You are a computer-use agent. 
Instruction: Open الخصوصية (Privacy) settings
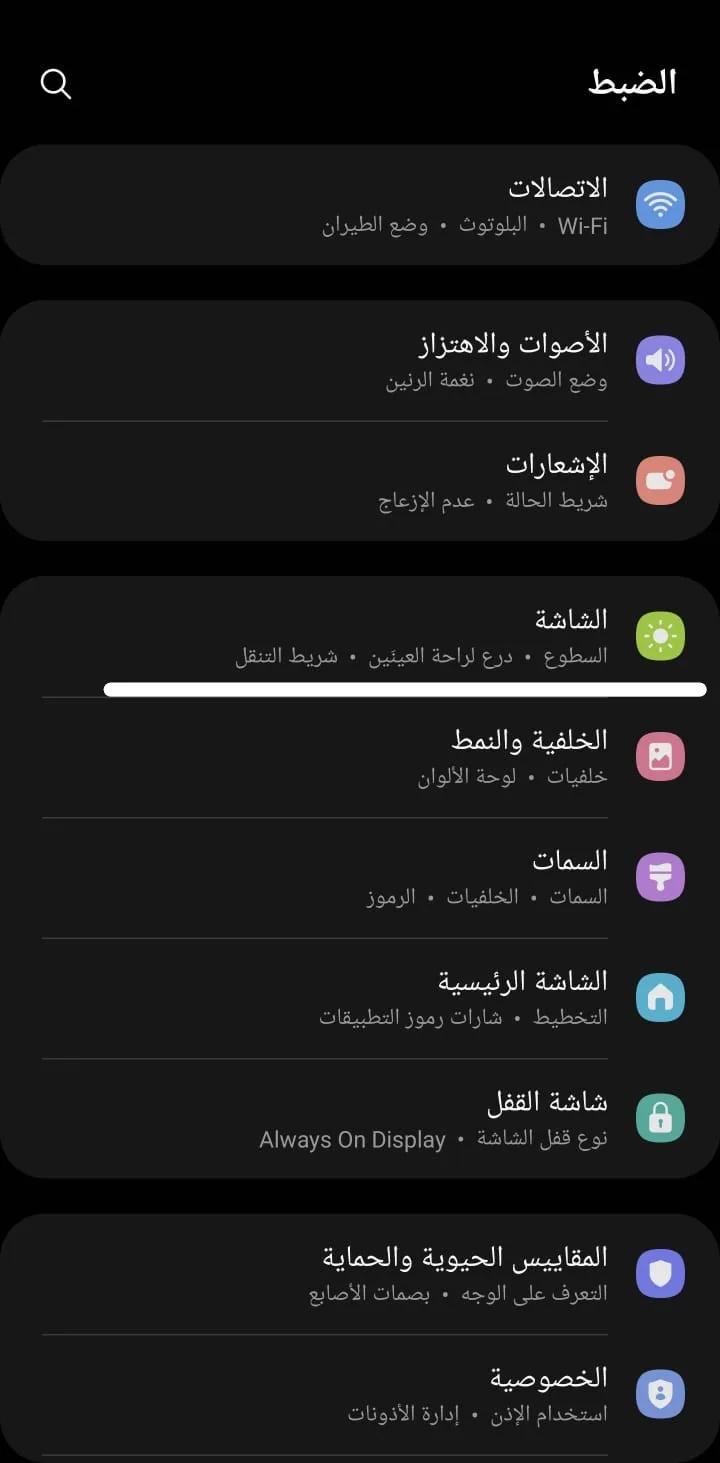[x=360, y=1395]
